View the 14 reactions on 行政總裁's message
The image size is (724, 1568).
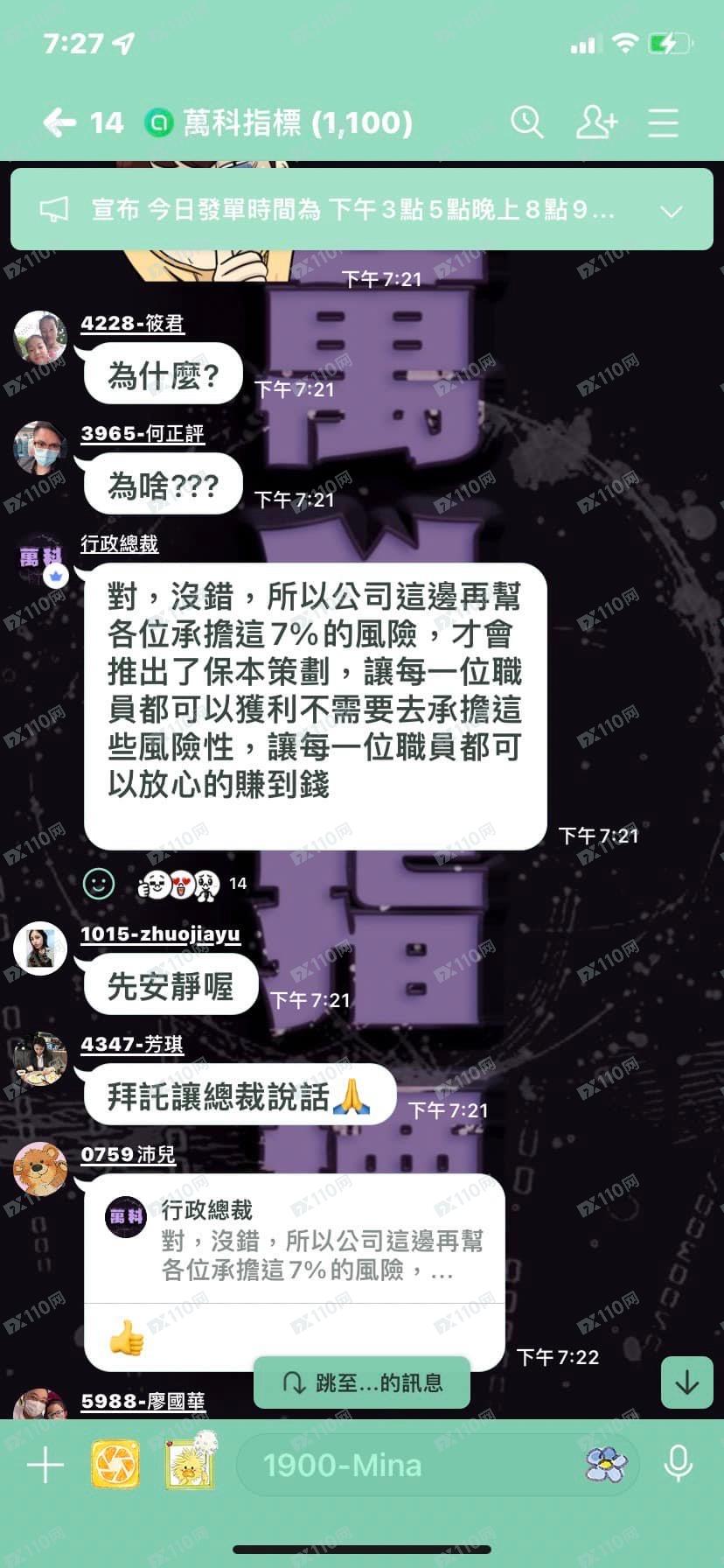click(192, 885)
